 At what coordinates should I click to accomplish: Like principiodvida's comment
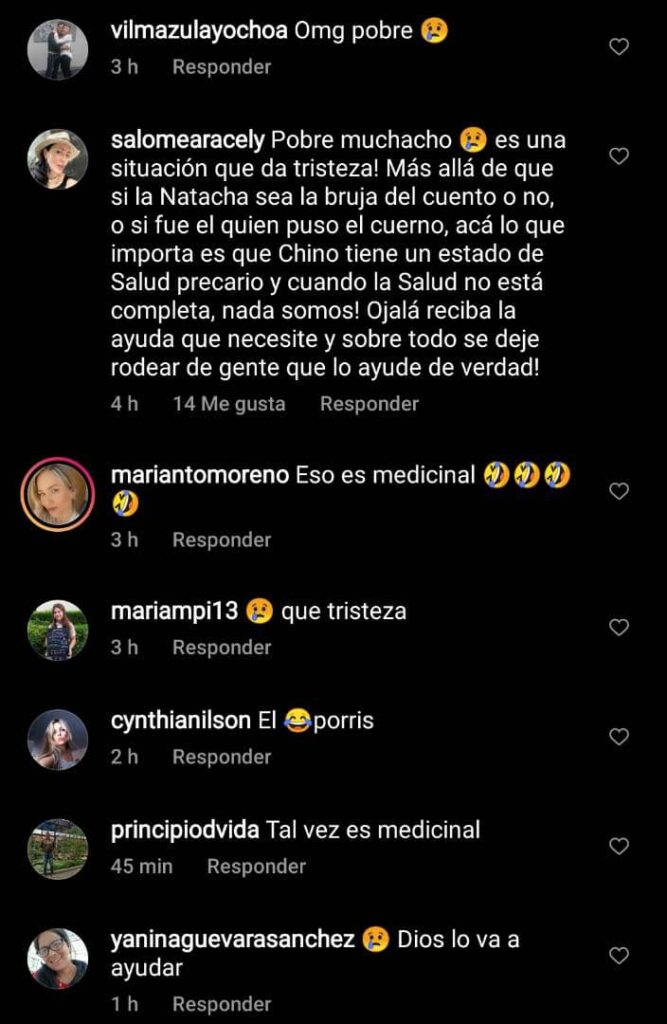pyautogui.click(x=619, y=846)
